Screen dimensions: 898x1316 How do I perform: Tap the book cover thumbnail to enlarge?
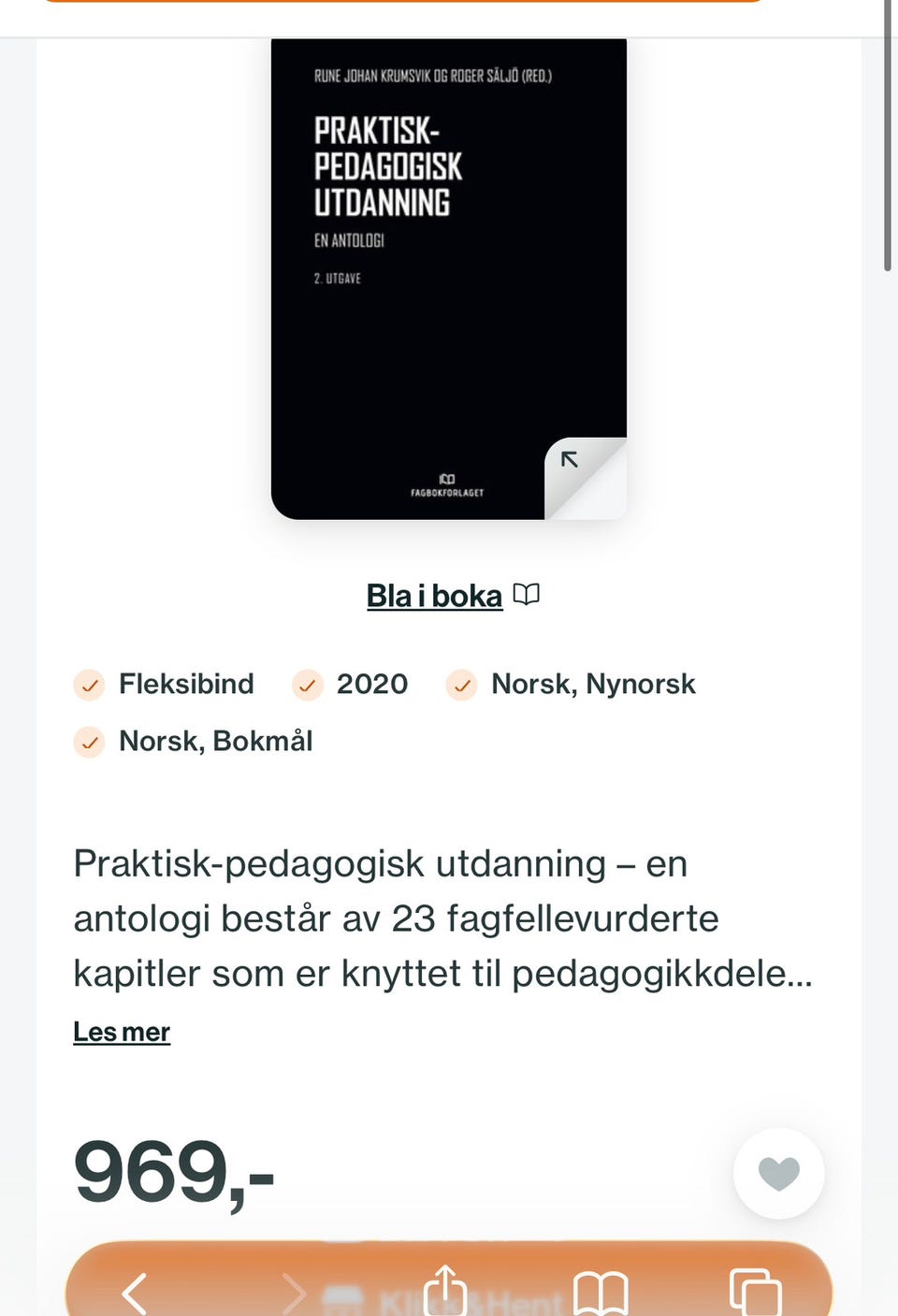(x=449, y=278)
